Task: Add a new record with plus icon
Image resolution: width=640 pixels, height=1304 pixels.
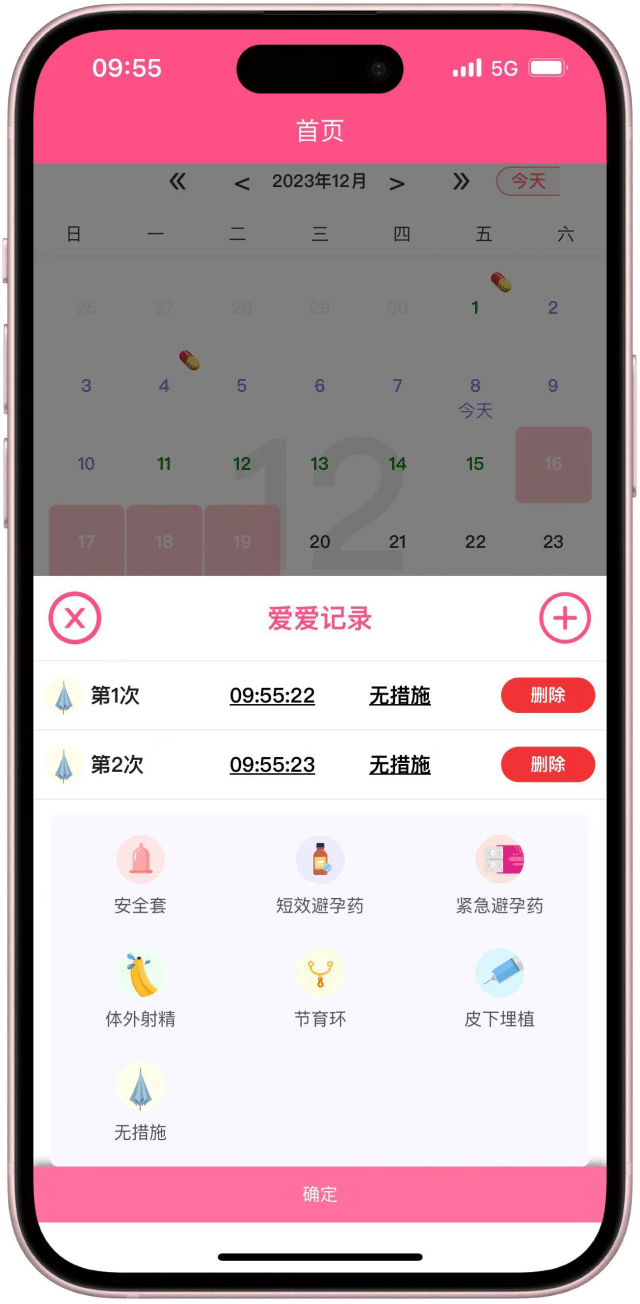Action: pos(565,618)
